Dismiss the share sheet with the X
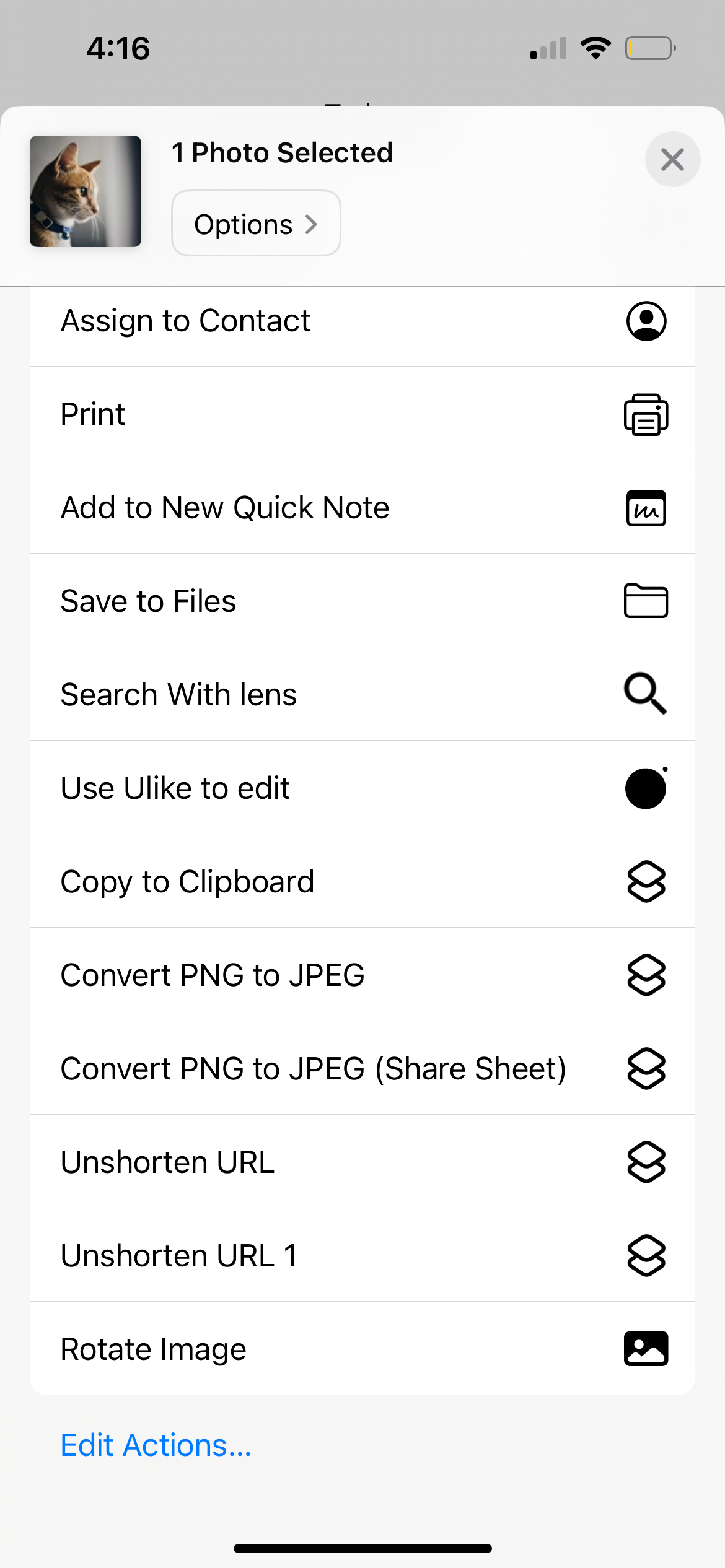This screenshot has height=1568, width=725. tap(672, 159)
